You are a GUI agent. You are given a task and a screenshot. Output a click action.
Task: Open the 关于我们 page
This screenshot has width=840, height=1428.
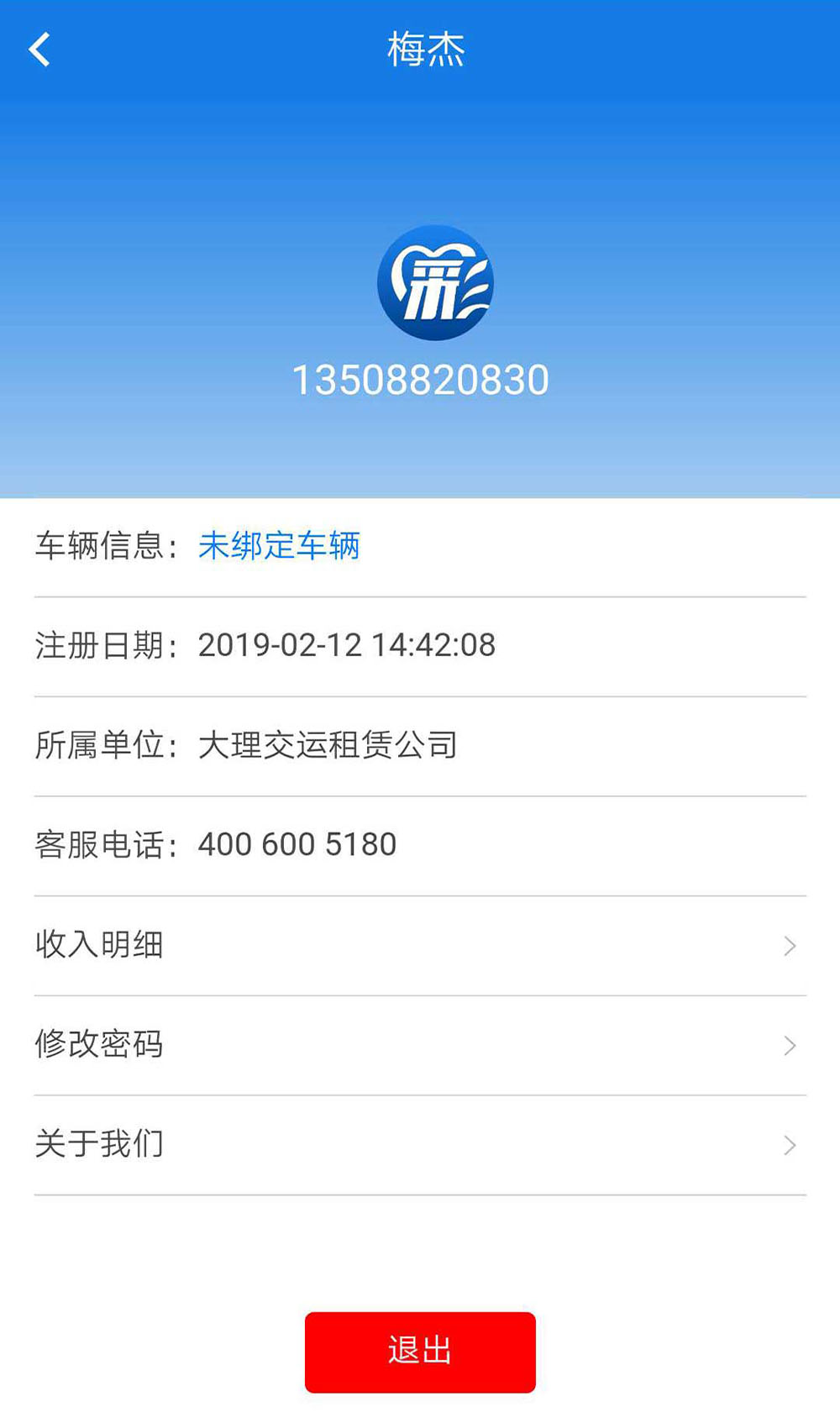click(420, 1145)
